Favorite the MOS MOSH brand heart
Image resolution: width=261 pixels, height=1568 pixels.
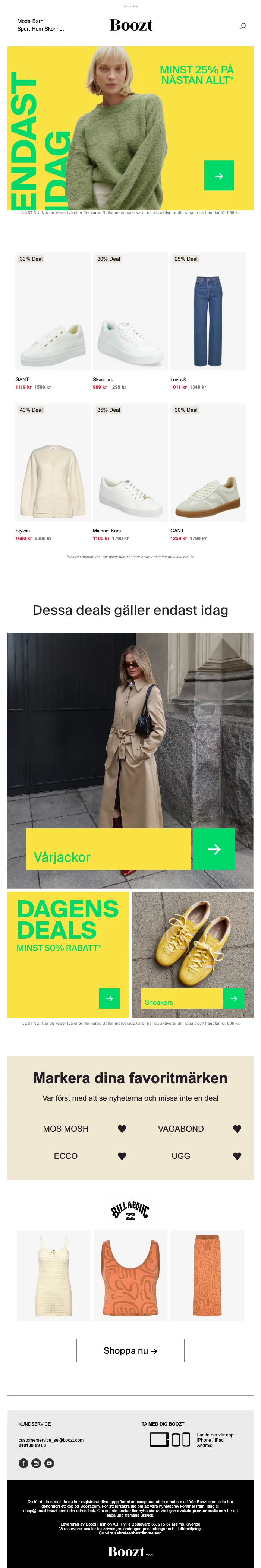[x=122, y=1129]
